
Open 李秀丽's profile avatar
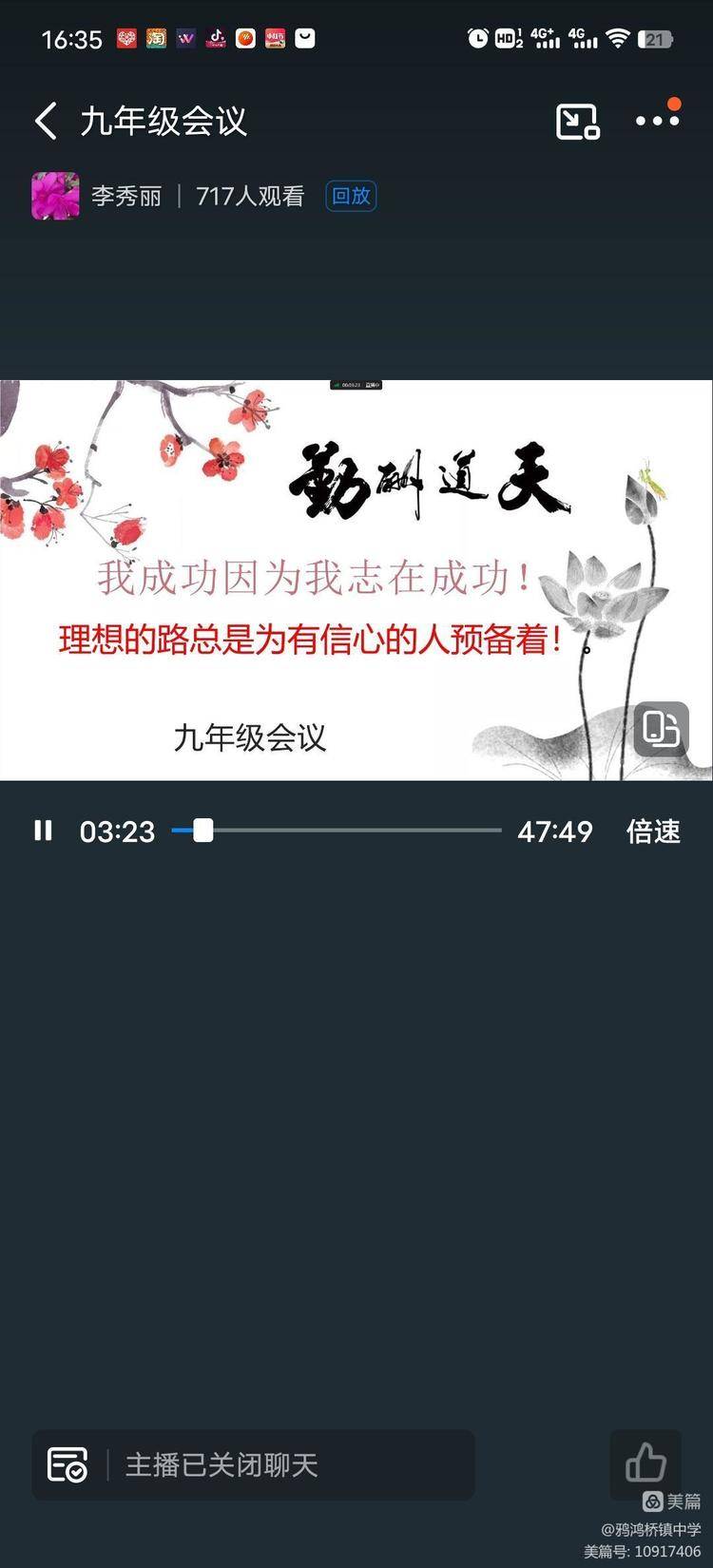[x=55, y=196]
